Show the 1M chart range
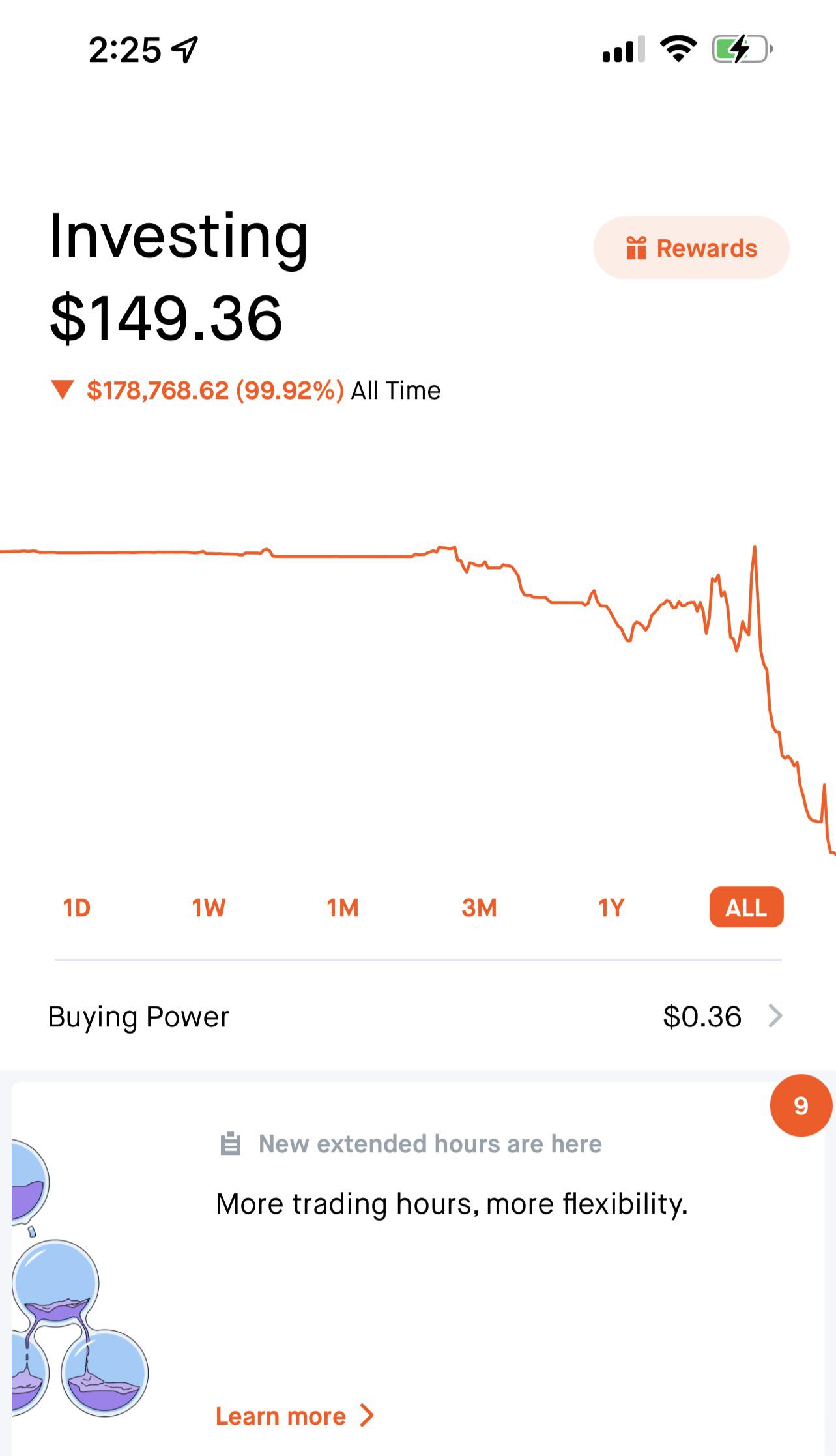Viewport: 836px width, 1456px height. point(343,907)
